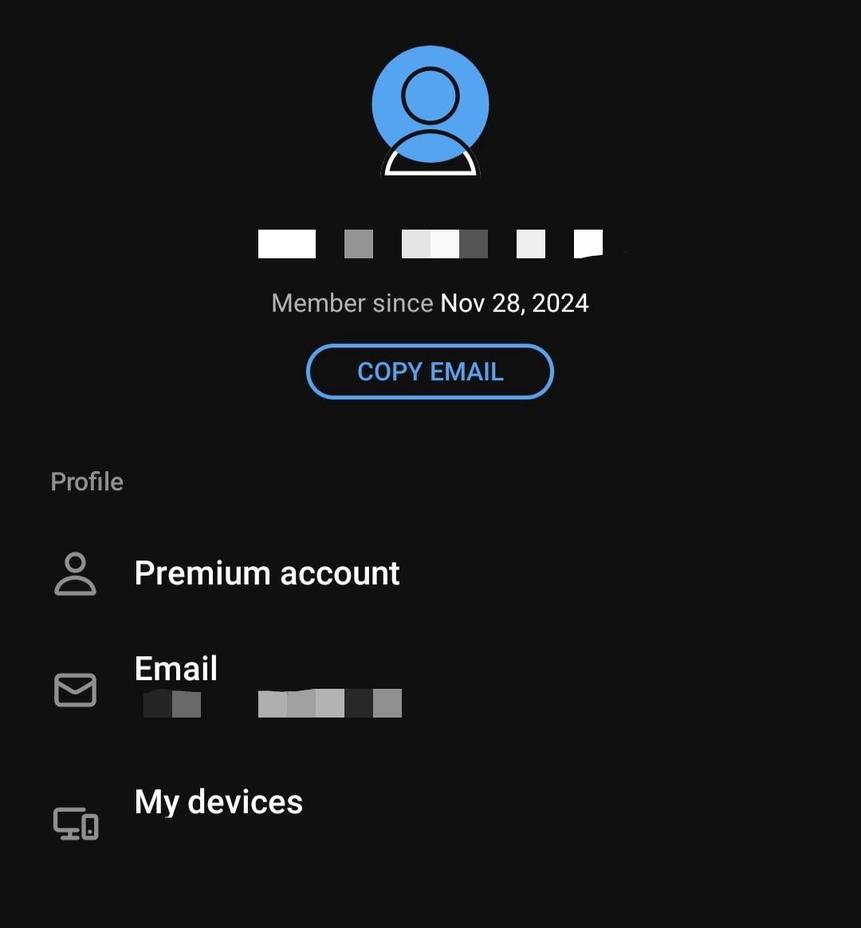Select the Email label text
Image resolution: width=861 pixels, height=928 pixels.
tap(176, 667)
